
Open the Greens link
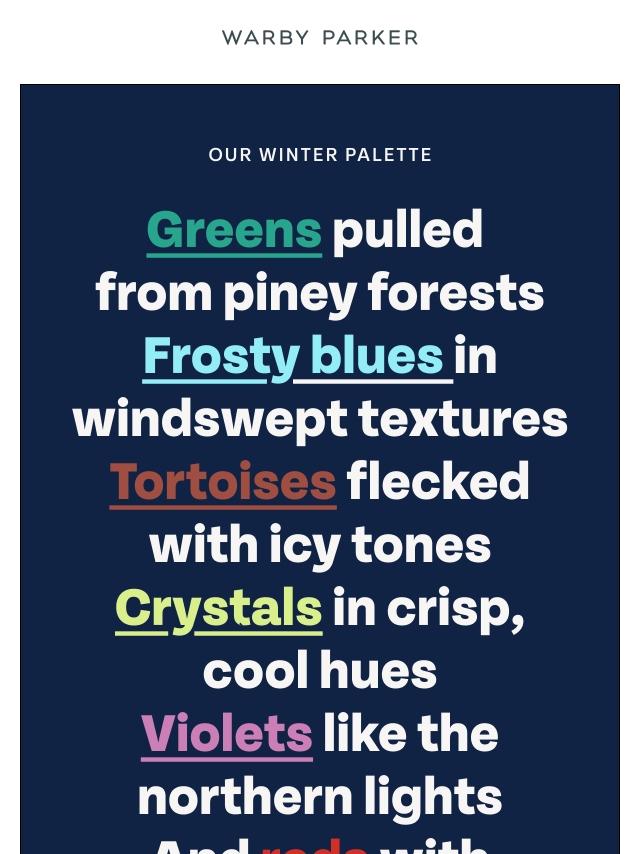pos(234,231)
